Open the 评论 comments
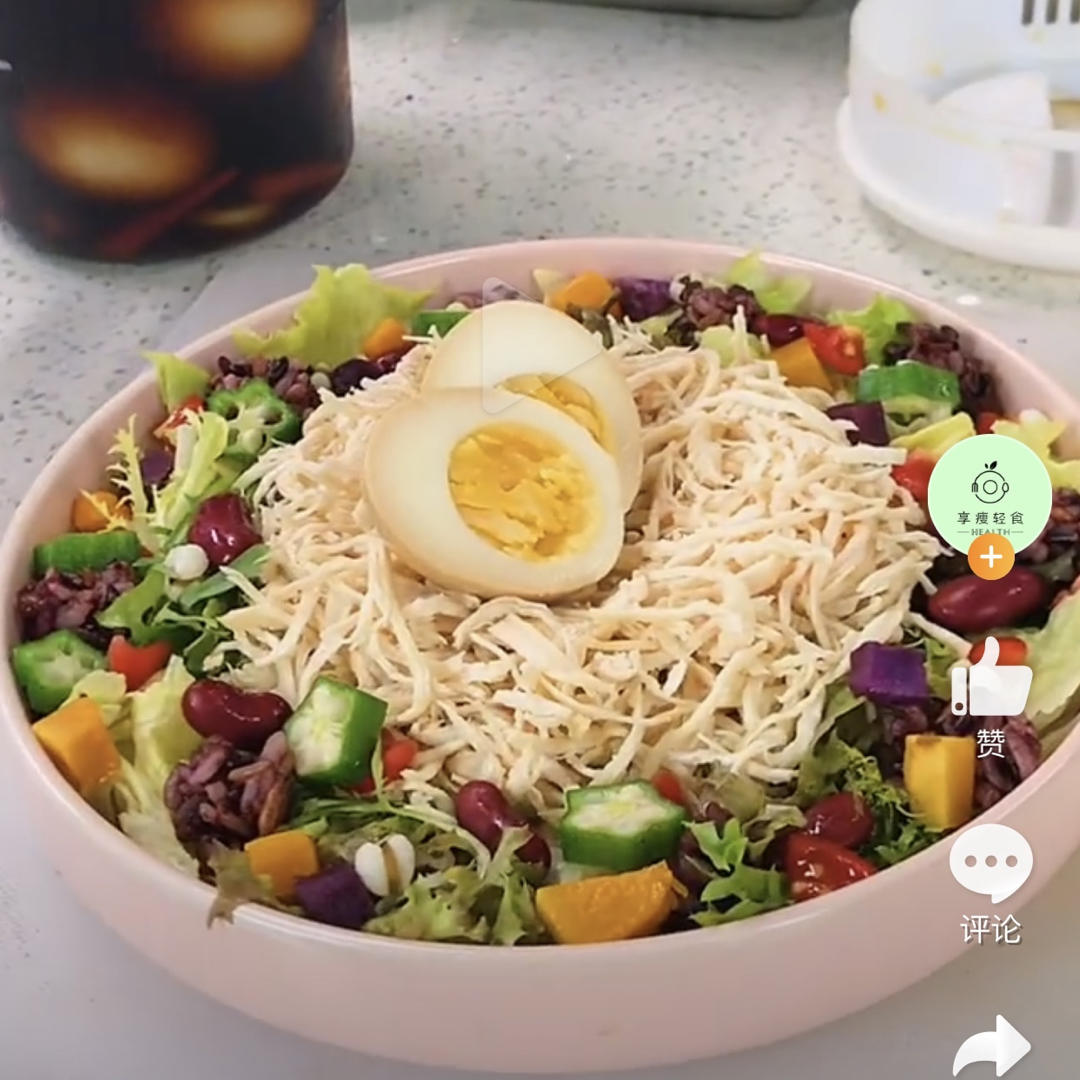Image resolution: width=1080 pixels, height=1080 pixels. 990,864
